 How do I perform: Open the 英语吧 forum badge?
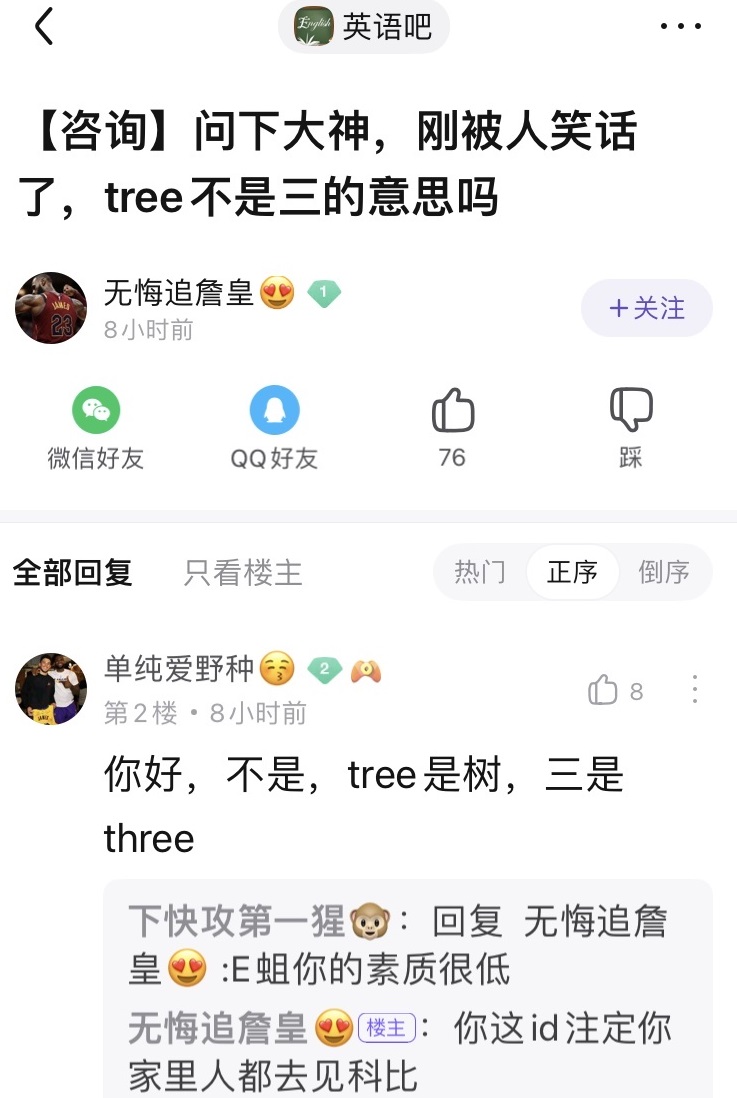coord(363,27)
